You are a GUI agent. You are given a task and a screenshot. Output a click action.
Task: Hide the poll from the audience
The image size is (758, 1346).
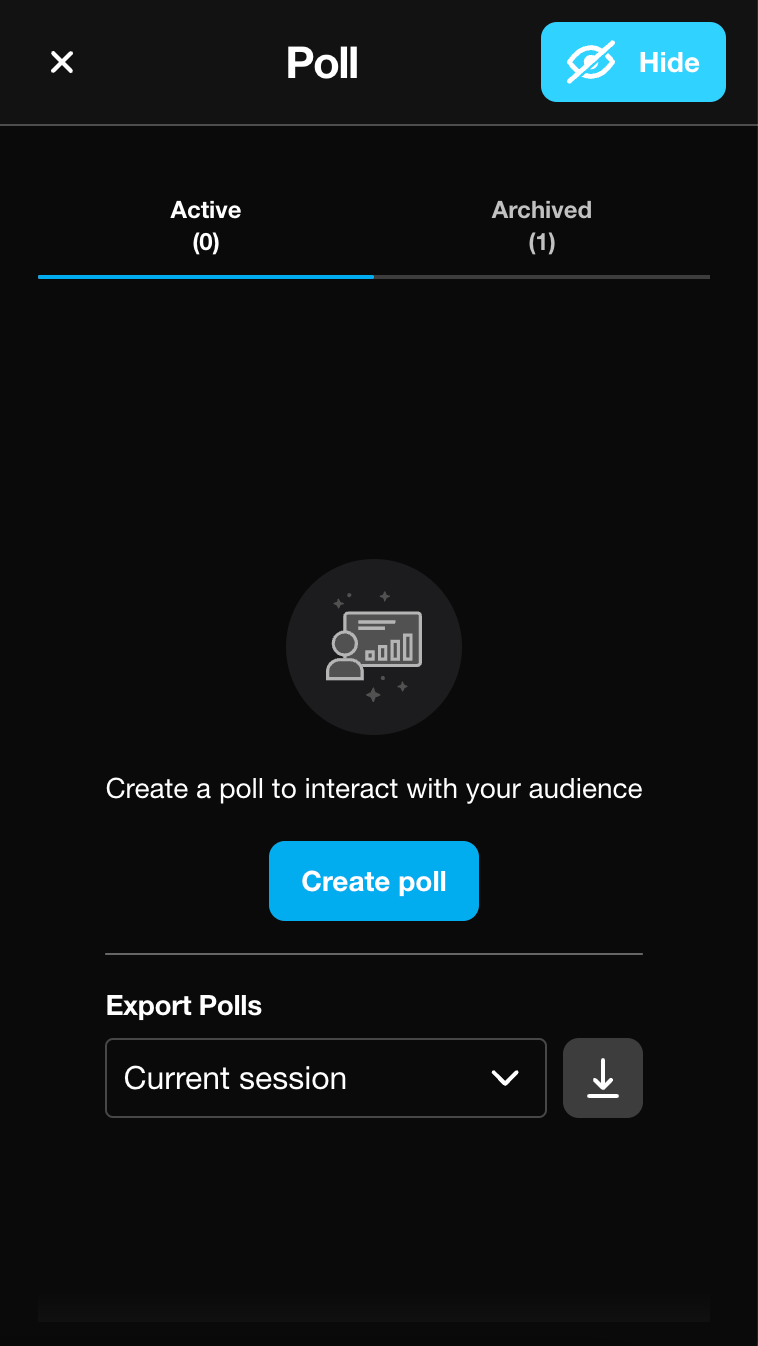[x=633, y=62]
